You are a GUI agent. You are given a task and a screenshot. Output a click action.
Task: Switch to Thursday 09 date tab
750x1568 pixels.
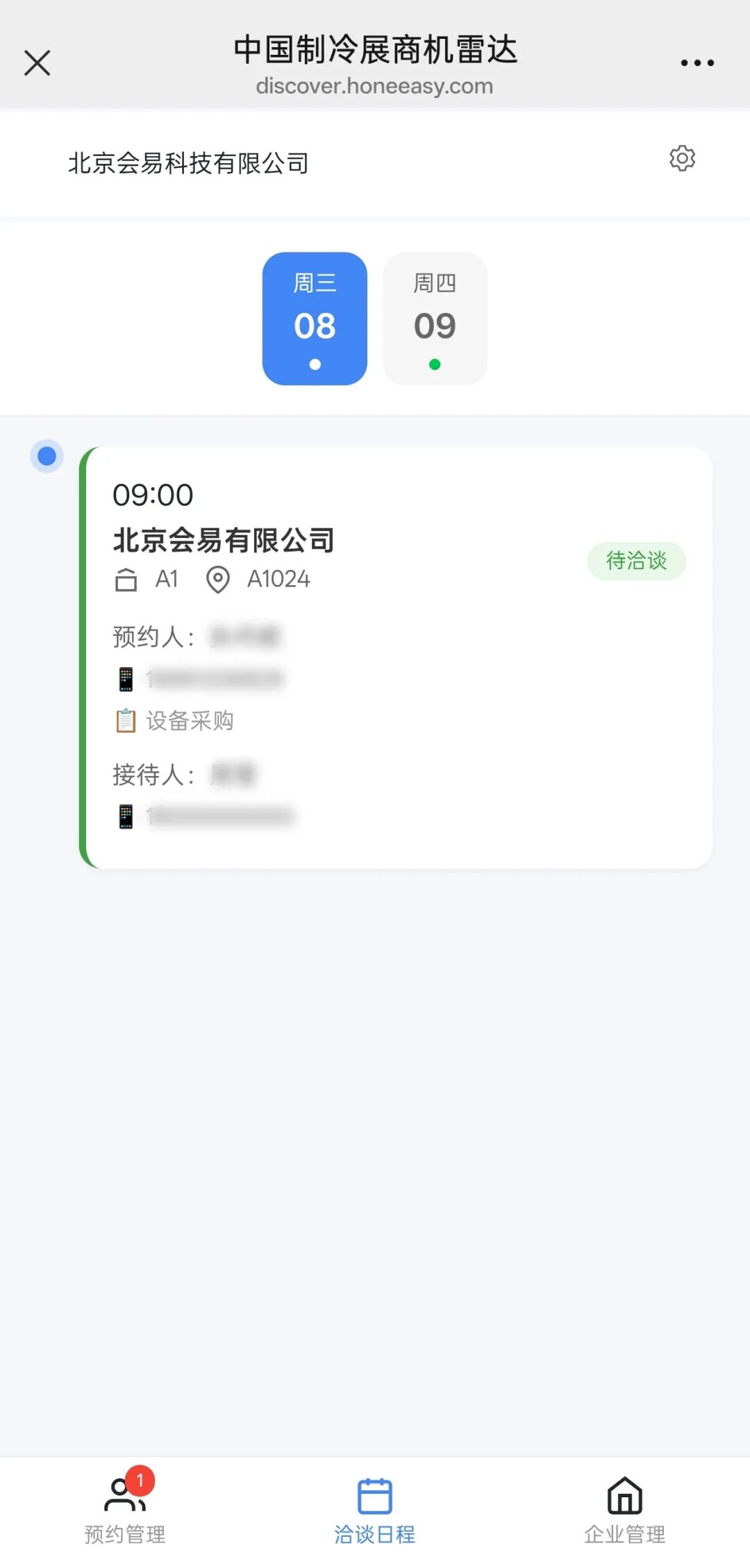pyautogui.click(x=435, y=319)
